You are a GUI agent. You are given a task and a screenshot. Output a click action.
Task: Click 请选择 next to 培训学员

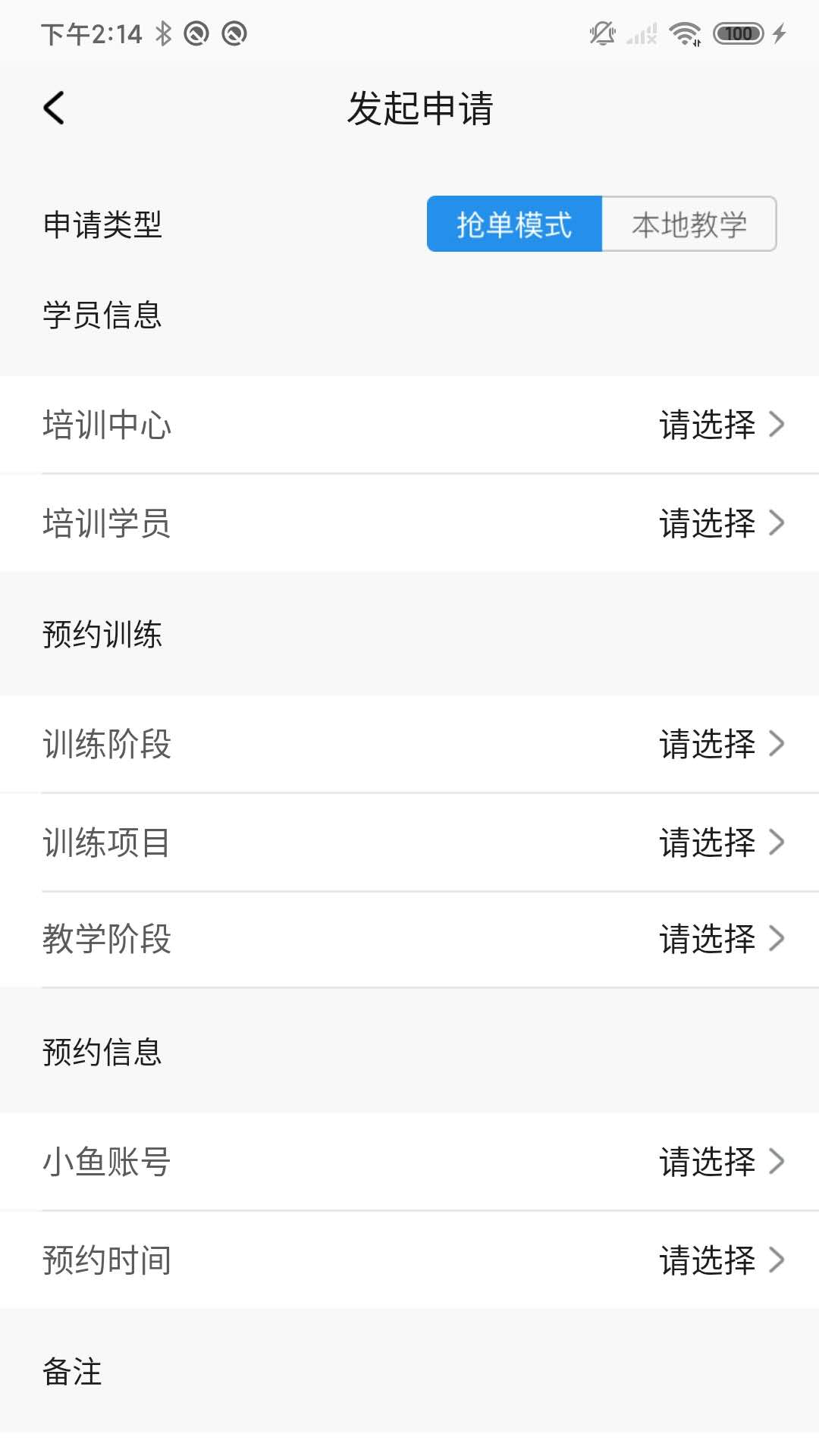[708, 523]
